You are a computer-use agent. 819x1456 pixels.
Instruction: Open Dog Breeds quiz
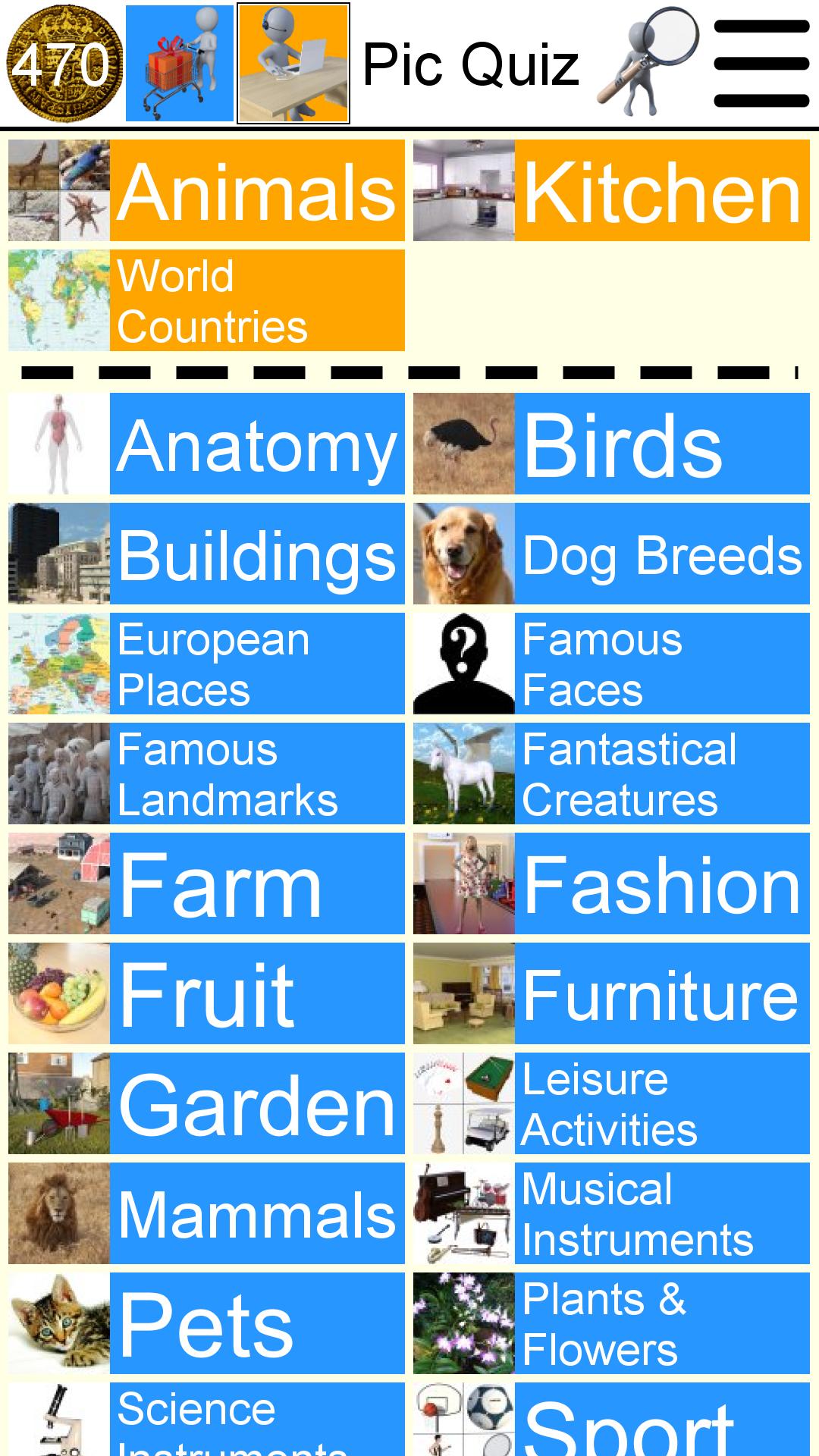[x=611, y=554]
